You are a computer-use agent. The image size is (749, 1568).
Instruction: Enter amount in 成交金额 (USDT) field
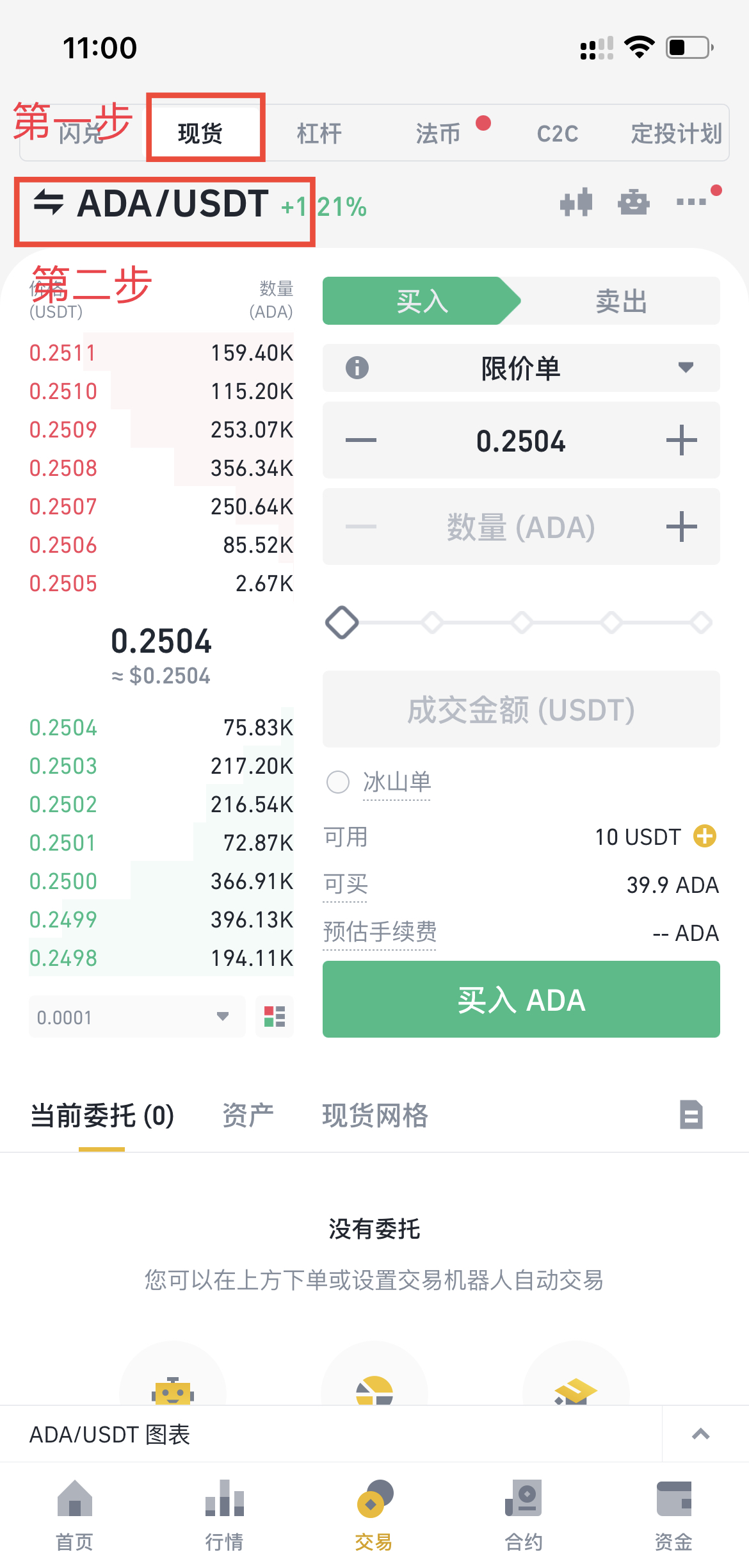521,709
